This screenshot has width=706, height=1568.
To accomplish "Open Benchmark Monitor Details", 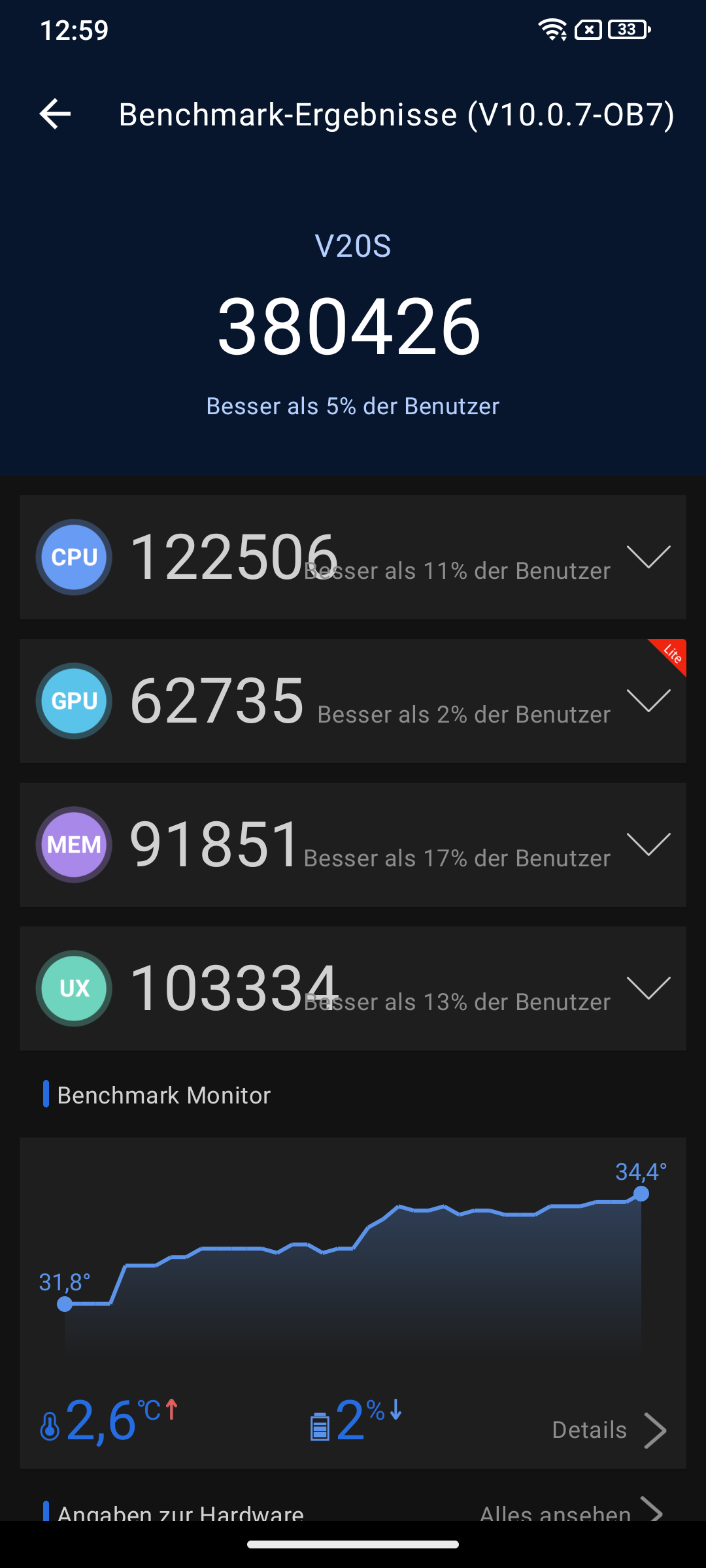I will 609,1430.
